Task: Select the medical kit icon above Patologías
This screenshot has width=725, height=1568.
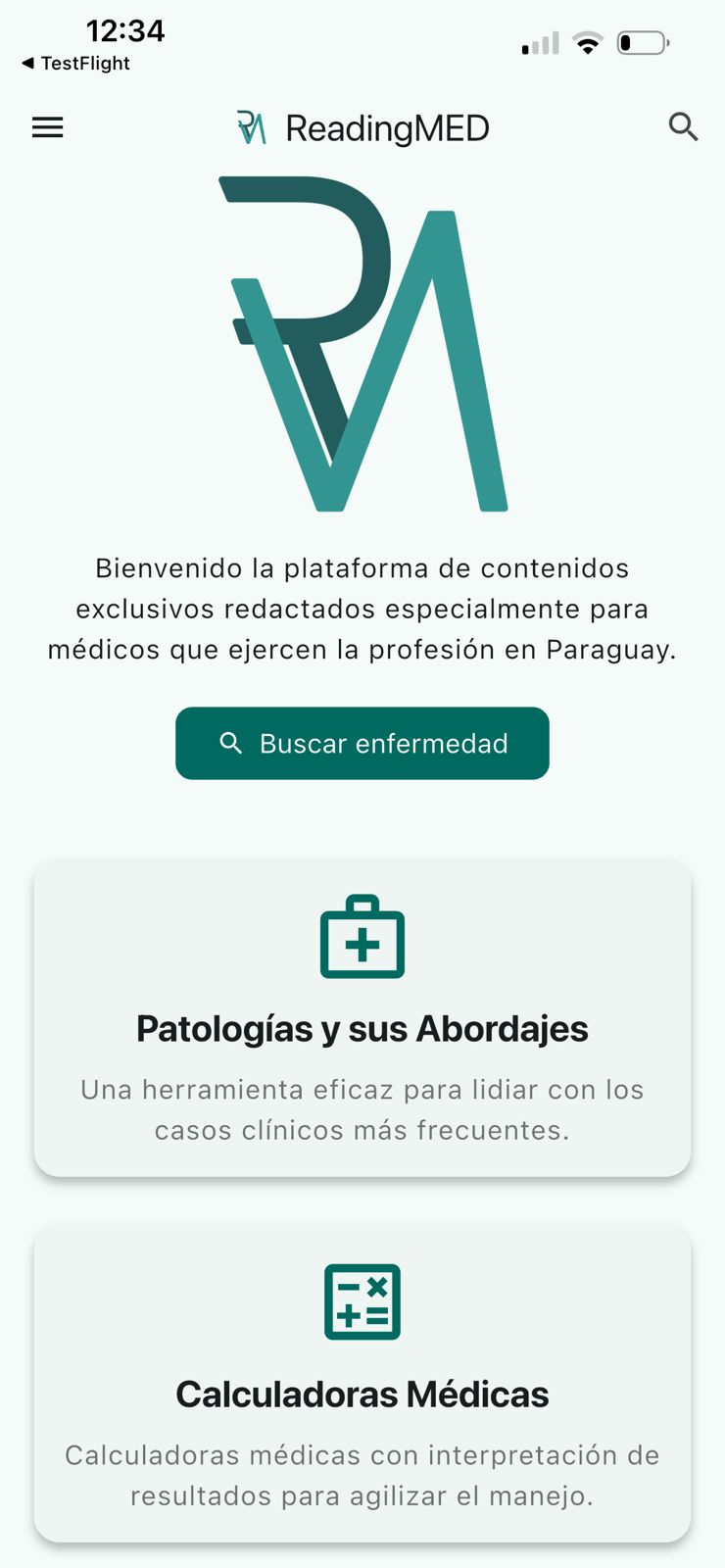Action: [362, 937]
